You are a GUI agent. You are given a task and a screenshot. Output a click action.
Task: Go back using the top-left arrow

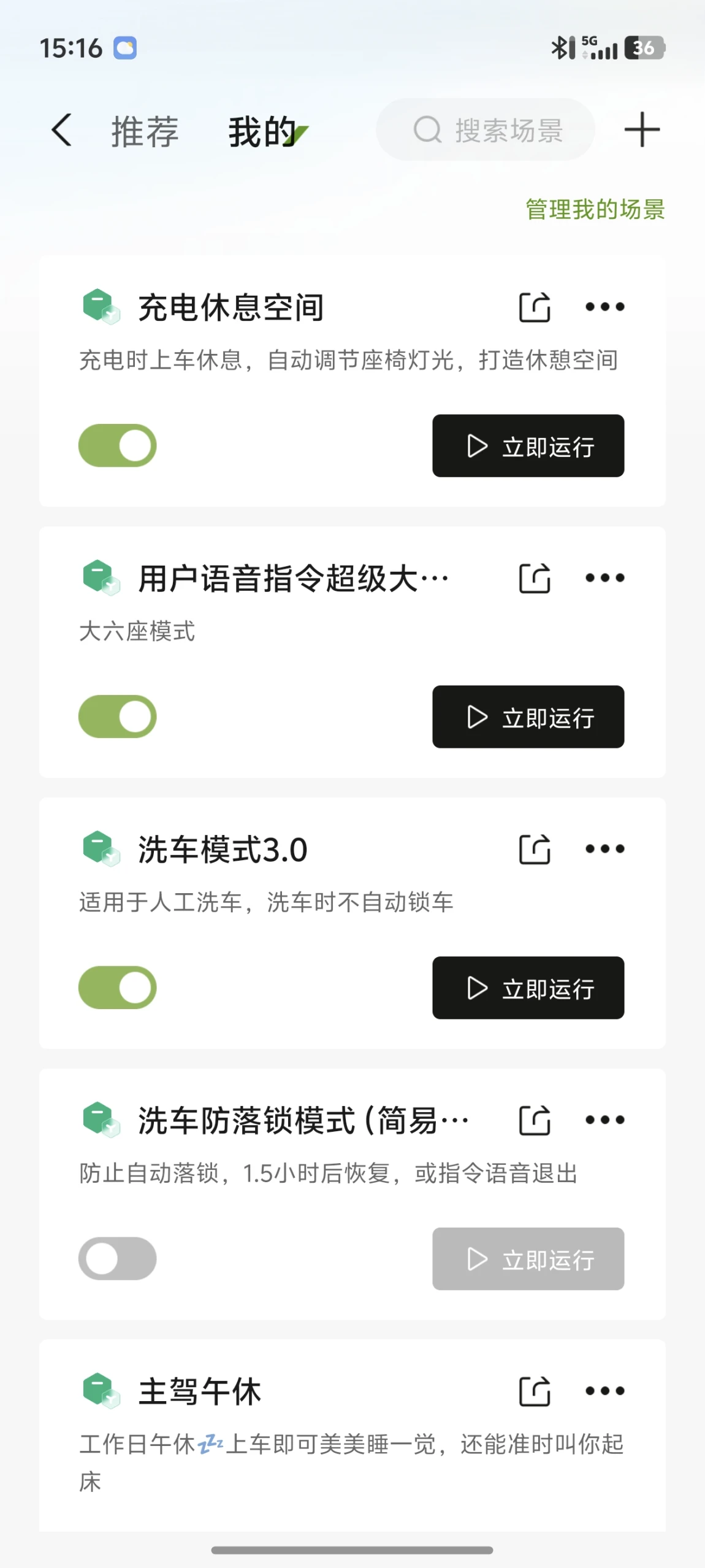[x=61, y=130]
